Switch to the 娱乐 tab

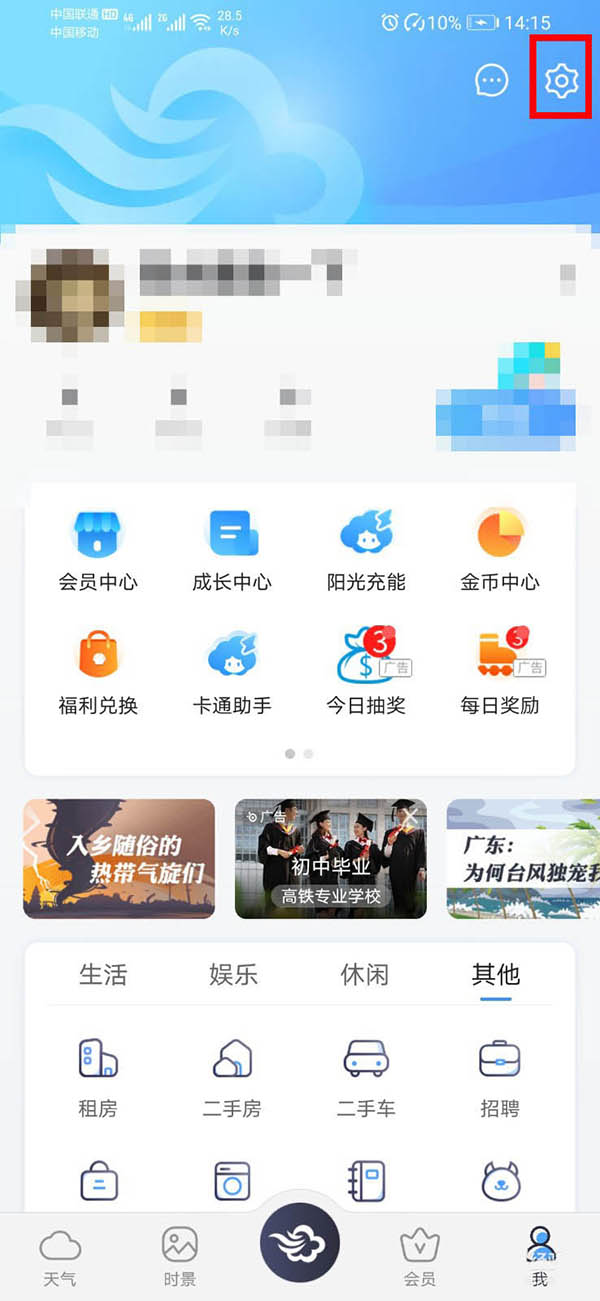234,974
